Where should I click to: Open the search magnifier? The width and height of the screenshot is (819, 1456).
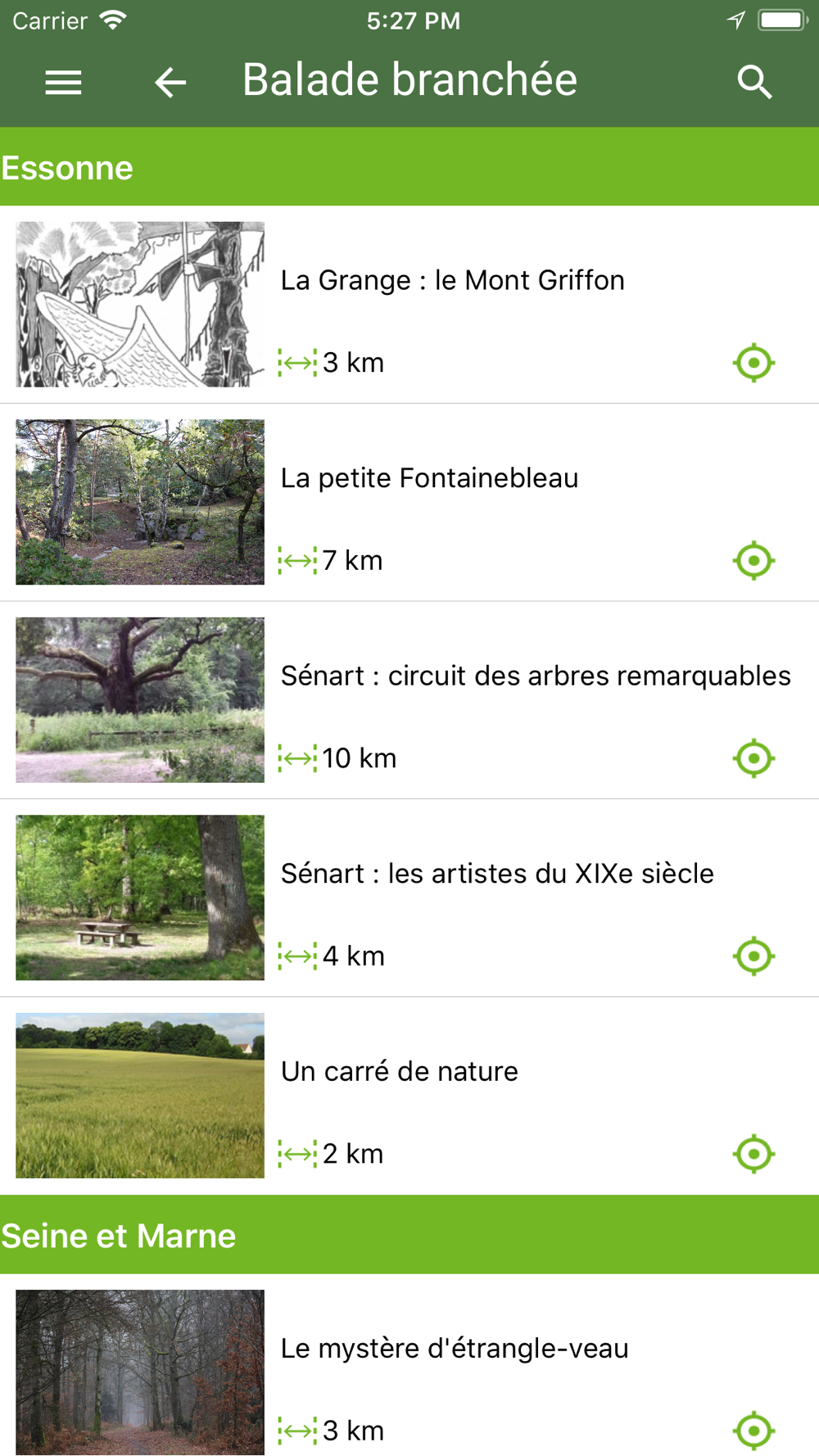753,82
